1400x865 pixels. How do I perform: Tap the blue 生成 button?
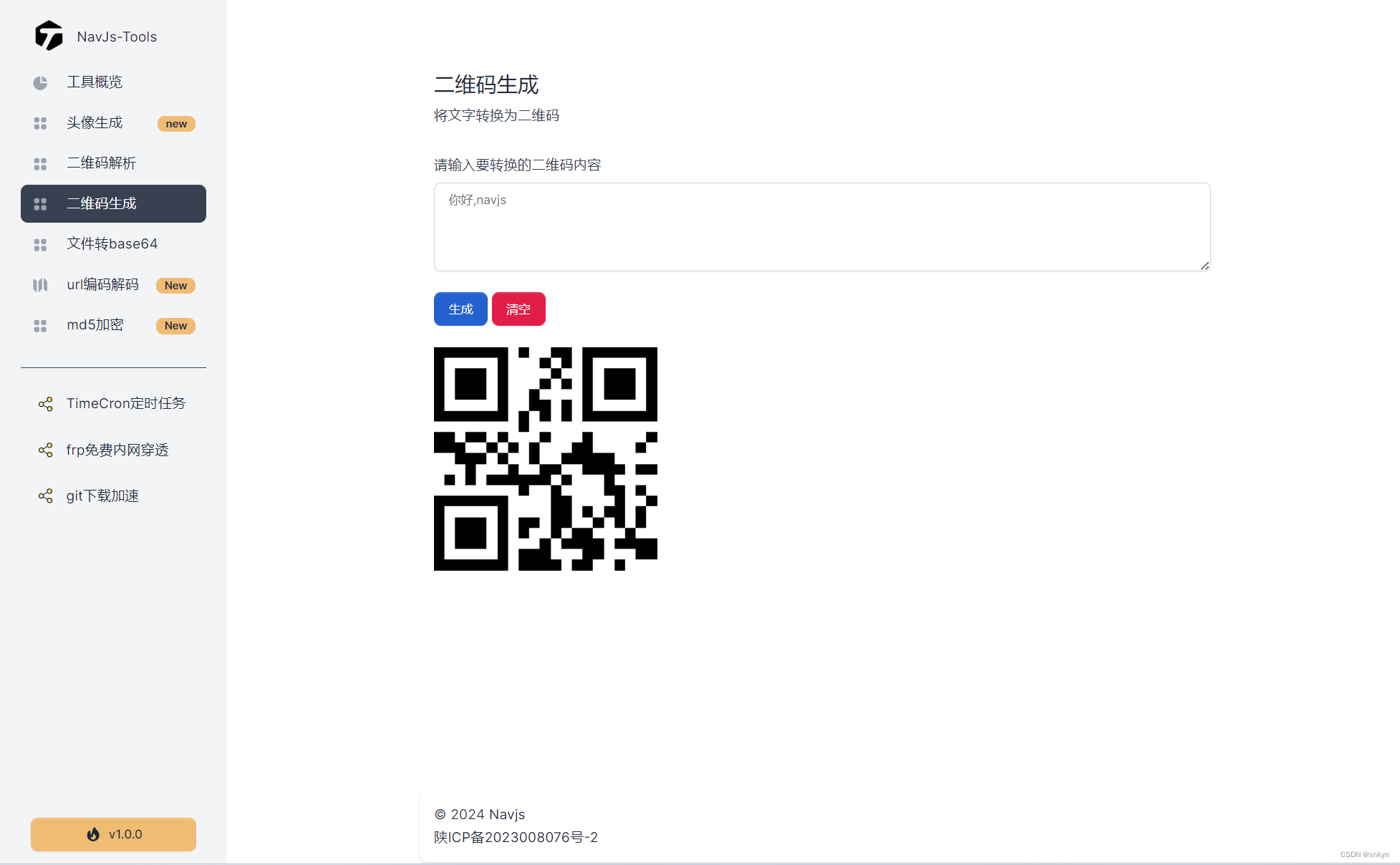coord(460,309)
